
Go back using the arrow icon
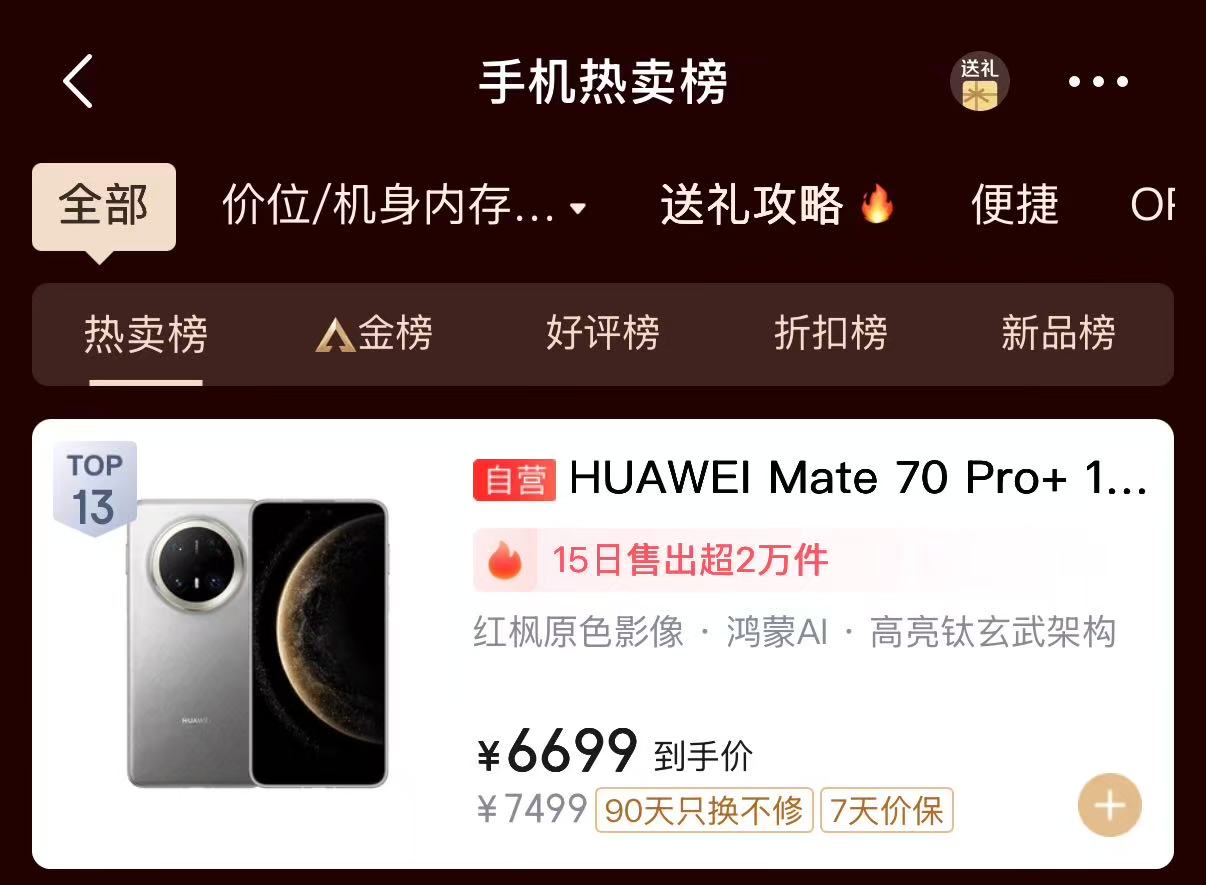click(78, 81)
